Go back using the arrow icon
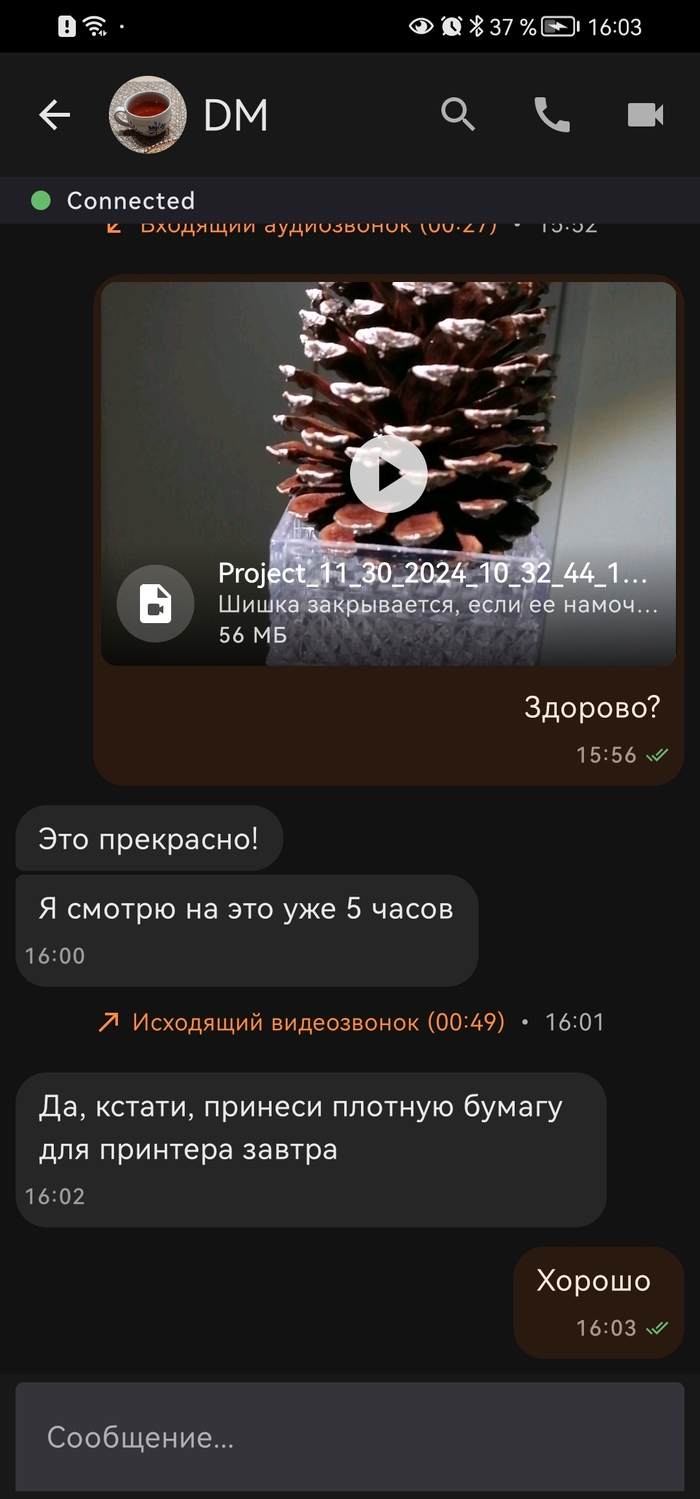This screenshot has width=700, height=1499. pyautogui.click(x=54, y=116)
